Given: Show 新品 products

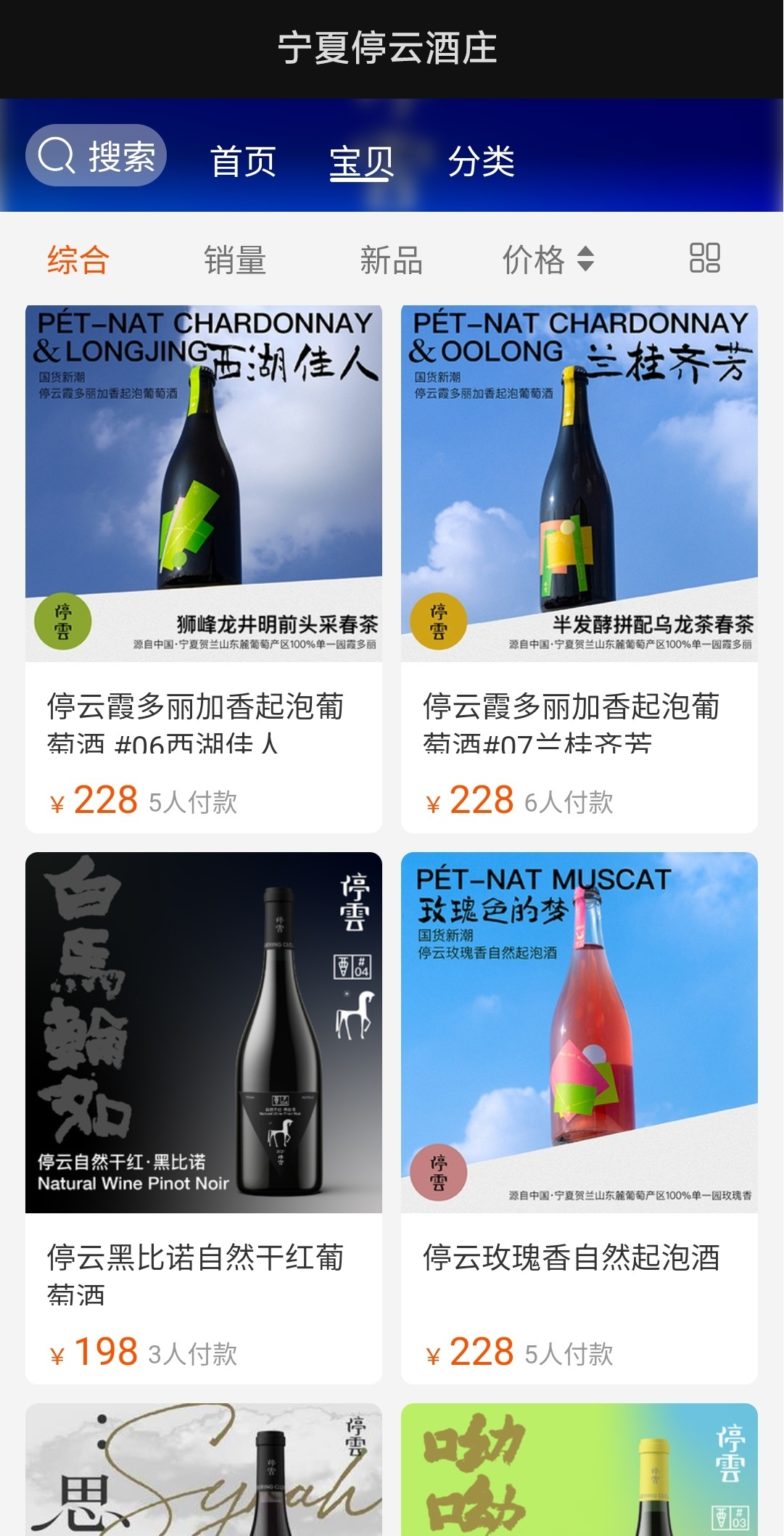Looking at the screenshot, I should point(391,260).
